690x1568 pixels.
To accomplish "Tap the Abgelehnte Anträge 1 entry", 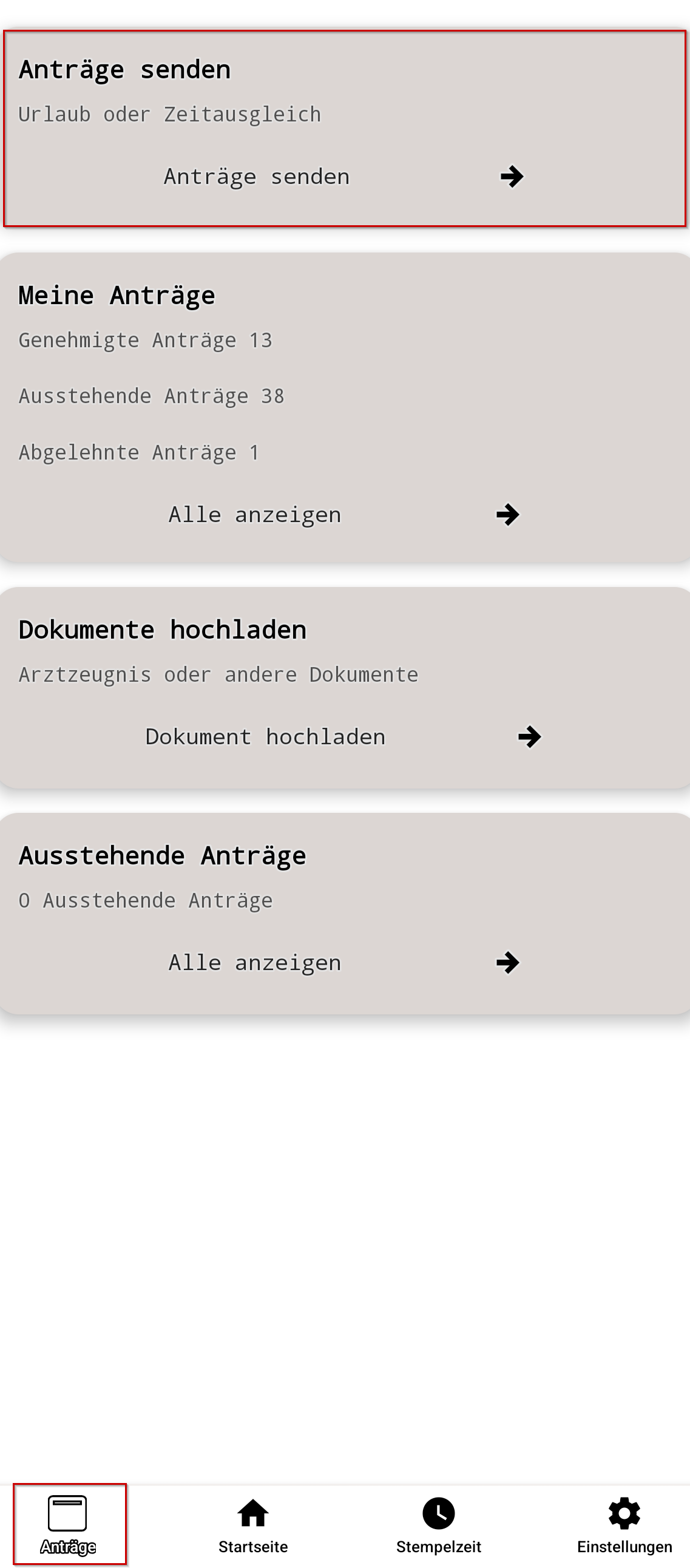I will (x=139, y=452).
